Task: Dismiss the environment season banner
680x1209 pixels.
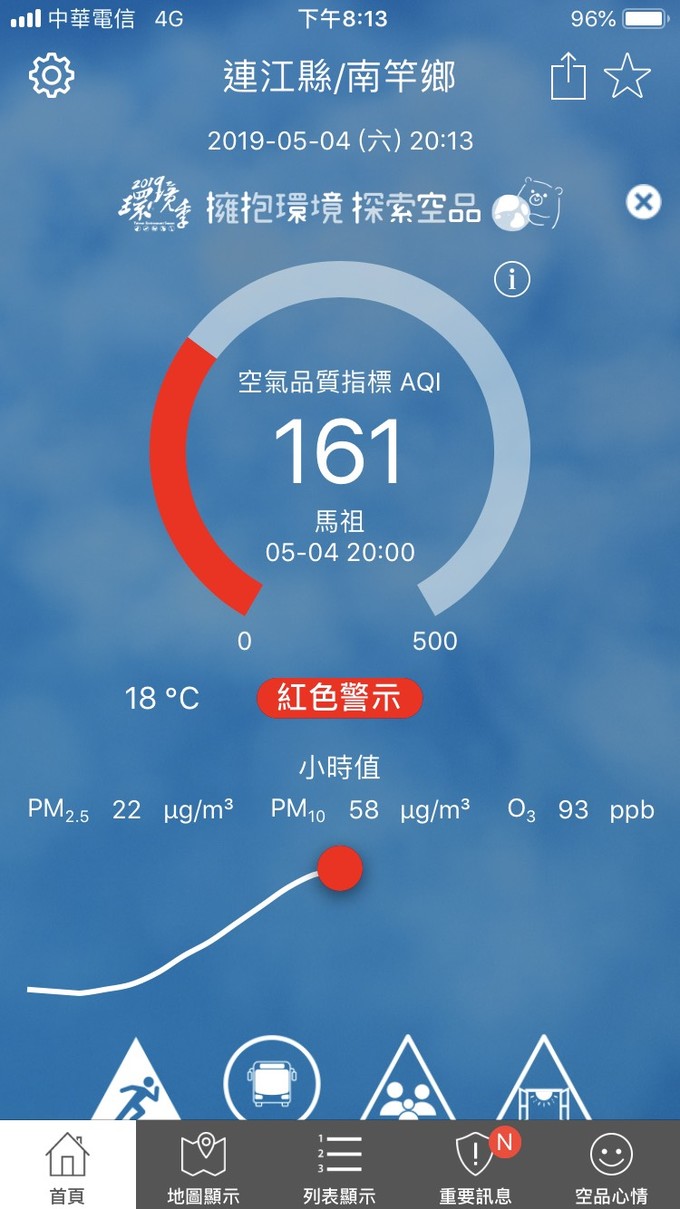Action: [643, 203]
